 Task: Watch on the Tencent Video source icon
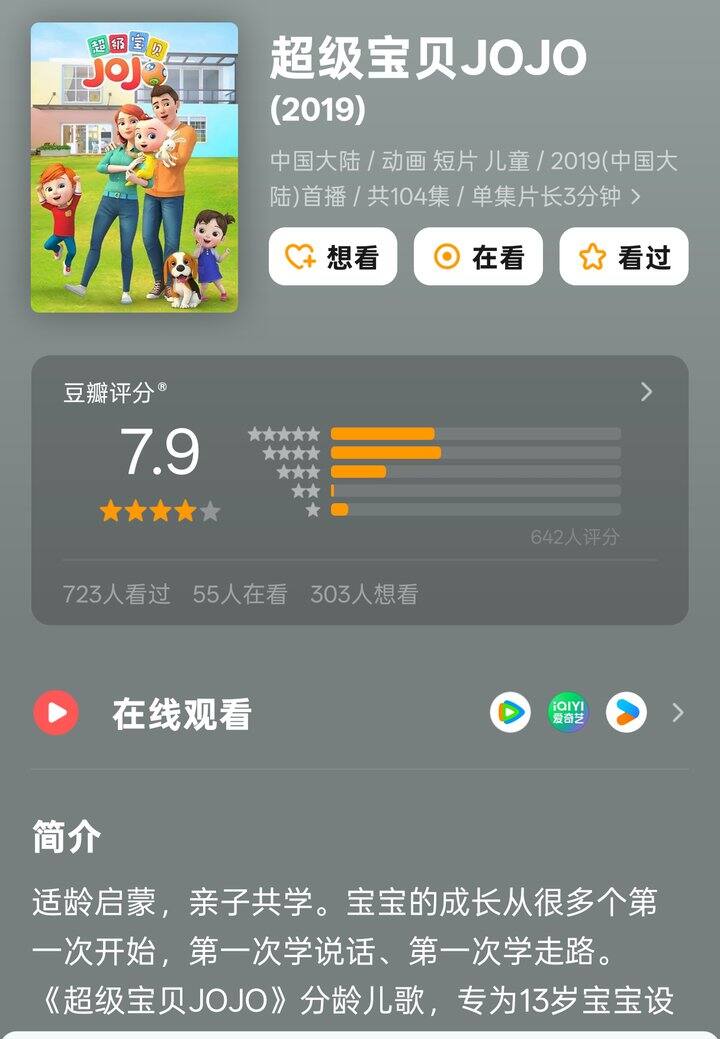510,713
